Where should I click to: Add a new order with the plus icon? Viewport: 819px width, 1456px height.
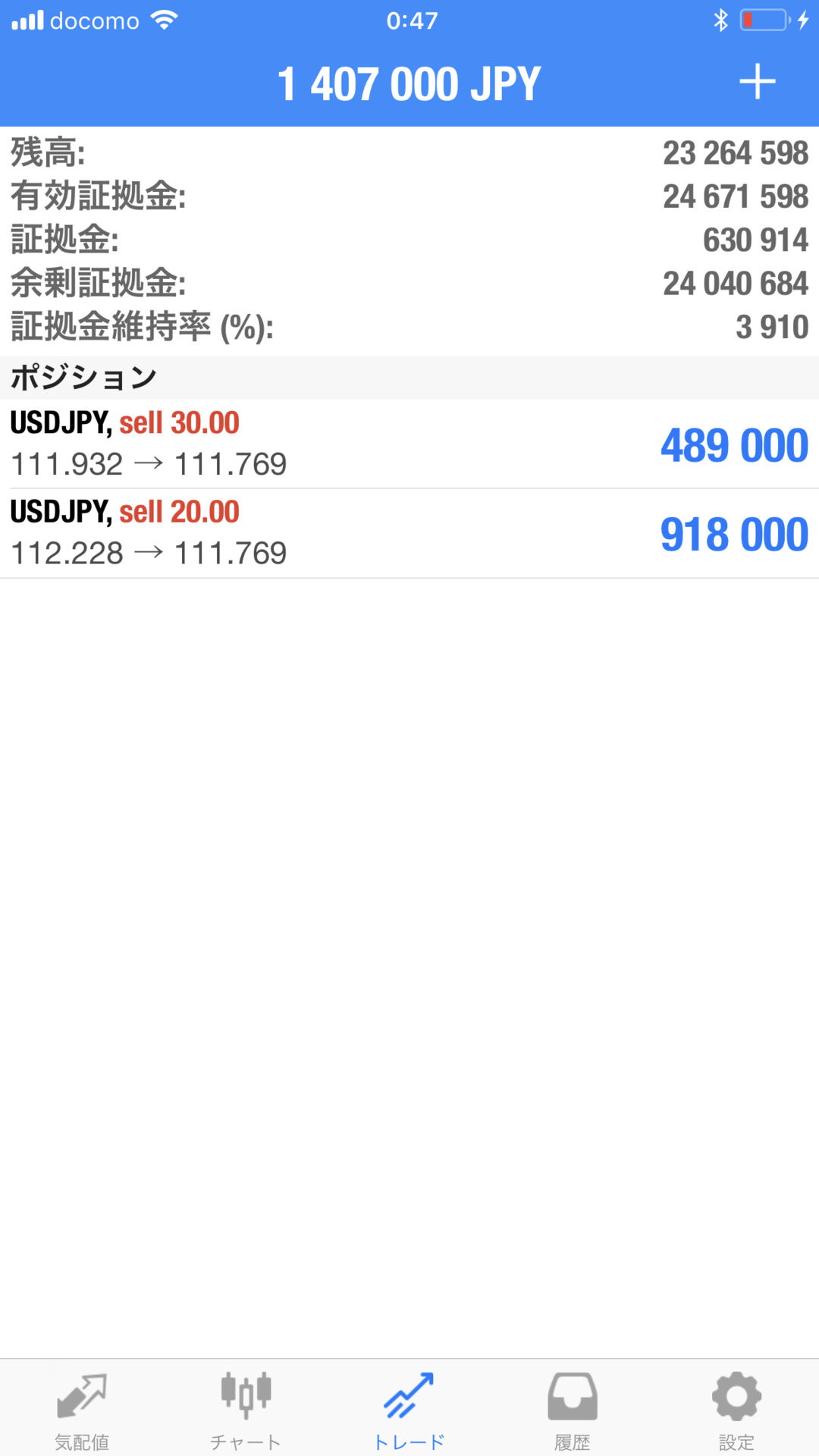757,81
